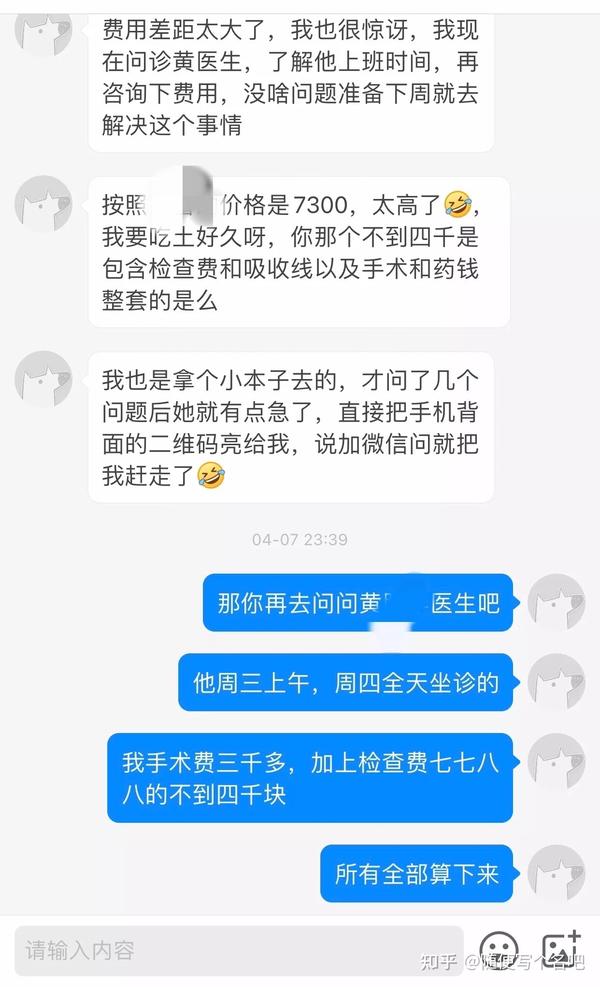Open sender avatar beside the 7300 price message
600x987 pixels.
coord(43,204)
